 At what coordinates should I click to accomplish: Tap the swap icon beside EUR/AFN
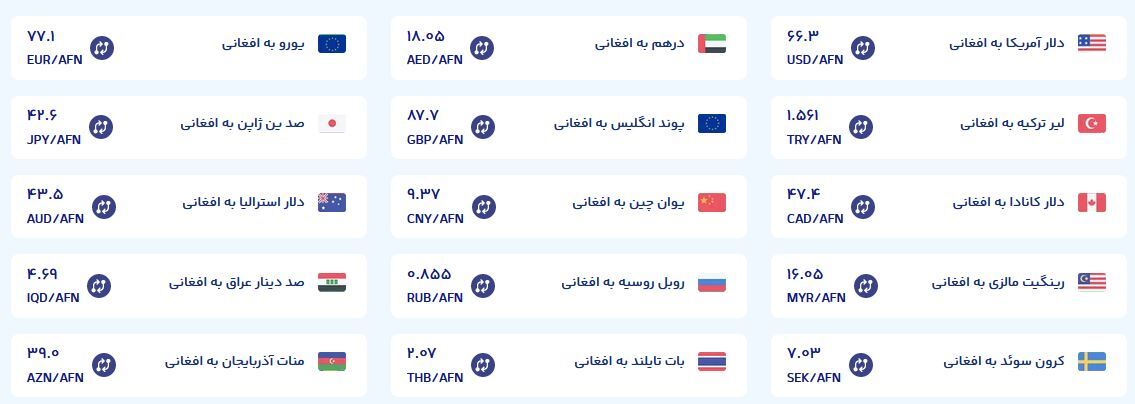(x=102, y=48)
